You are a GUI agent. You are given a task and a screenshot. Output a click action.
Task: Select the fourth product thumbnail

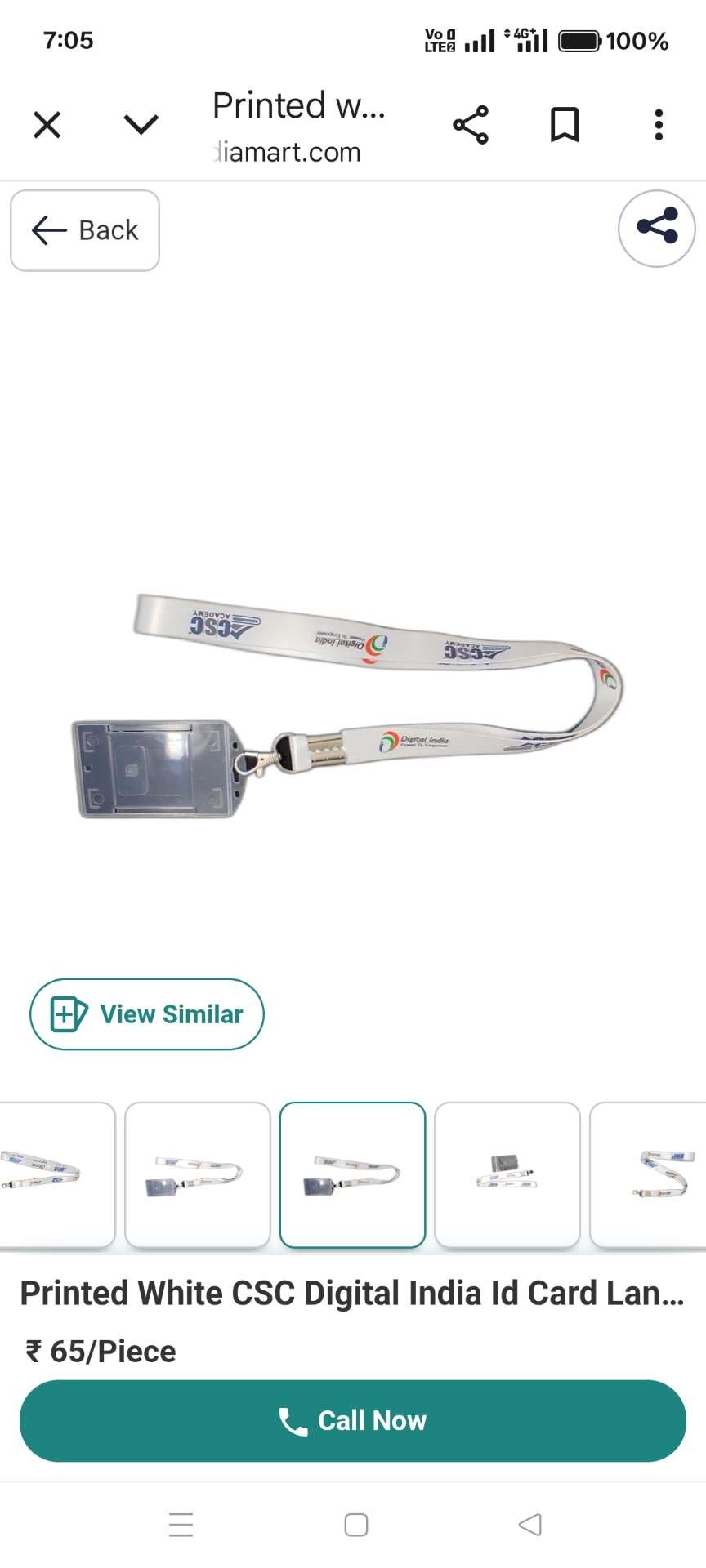point(507,1174)
